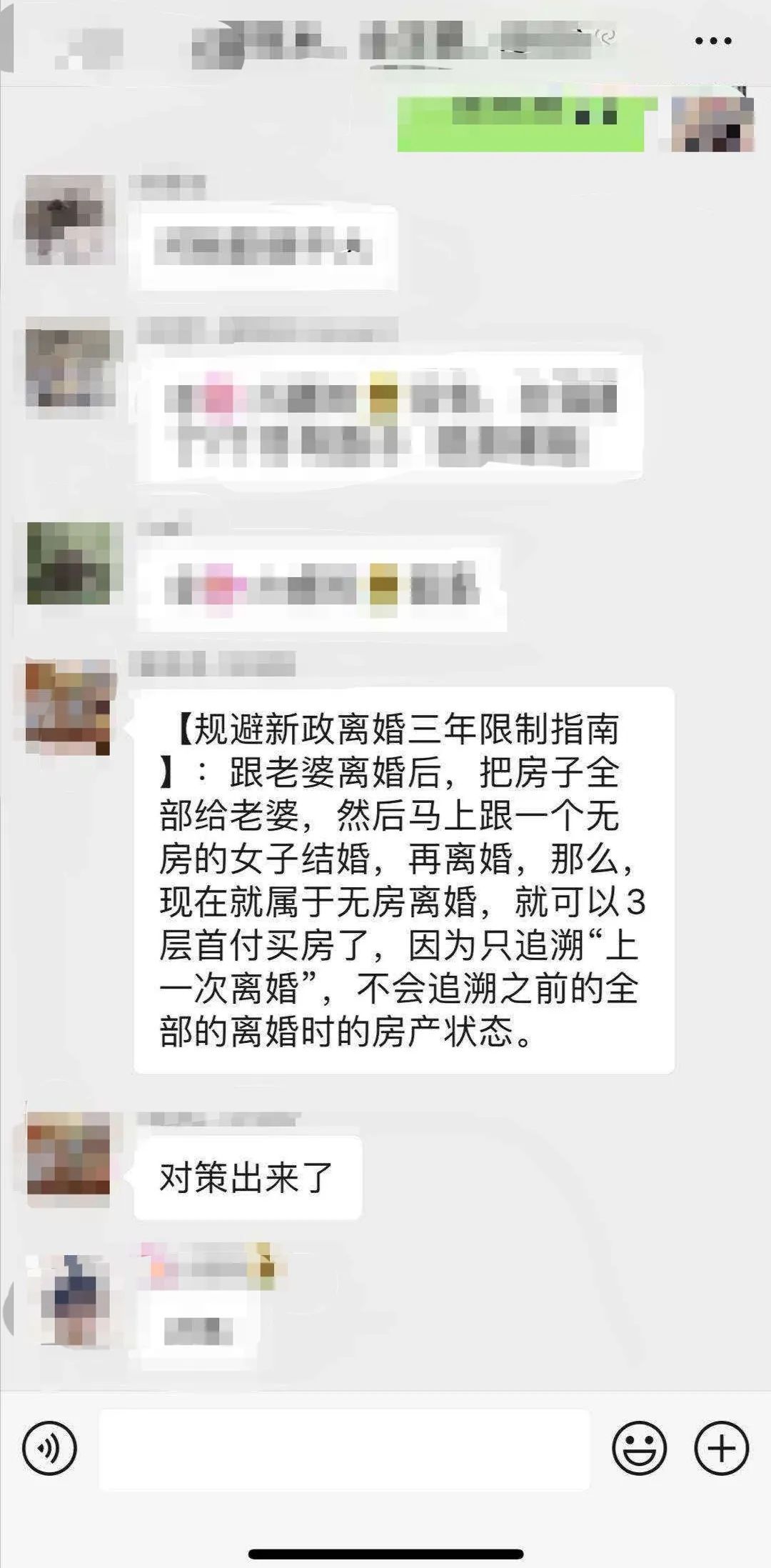Open the three-dot chat info menu
The height and width of the screenshot is (1568, 771).
[713, 41]
